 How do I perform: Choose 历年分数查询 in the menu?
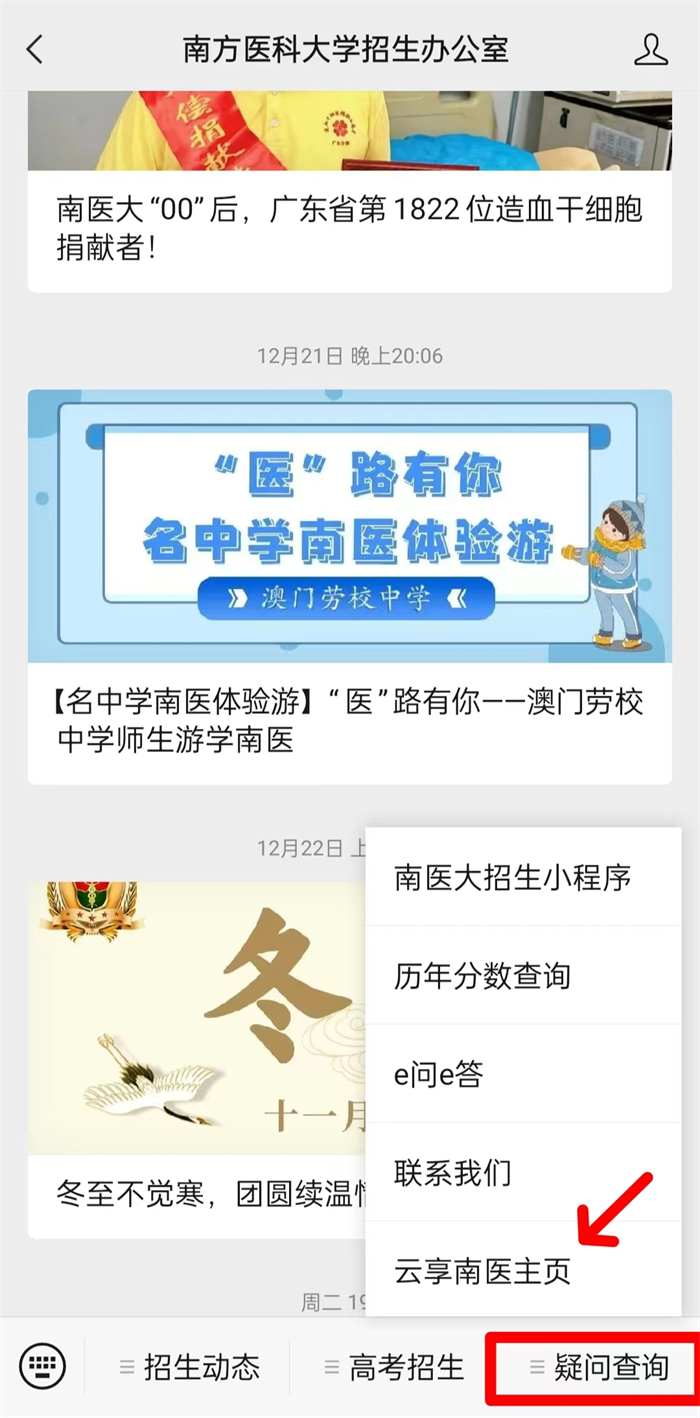pyautogui.click(x=482, y=976)
